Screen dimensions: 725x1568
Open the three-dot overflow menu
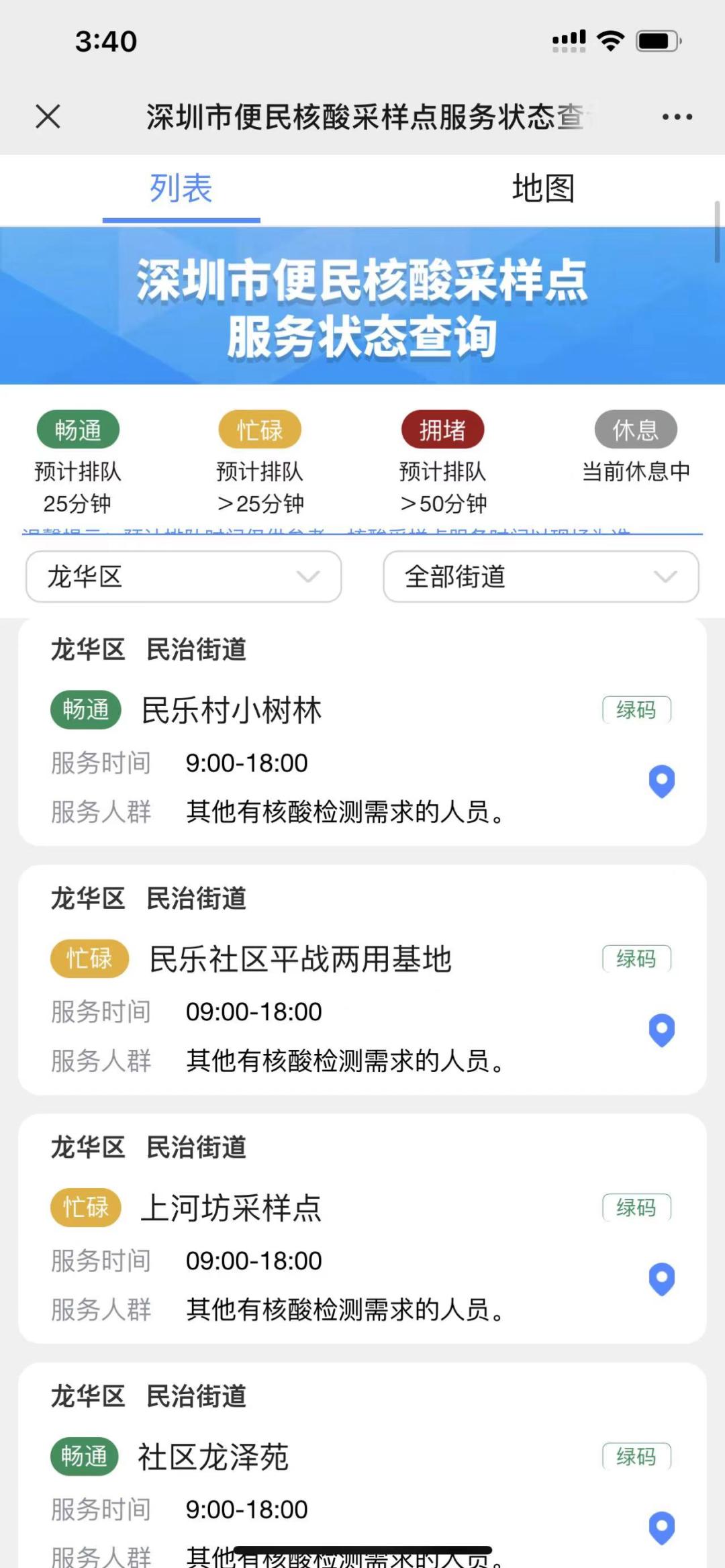coord(677,117)
